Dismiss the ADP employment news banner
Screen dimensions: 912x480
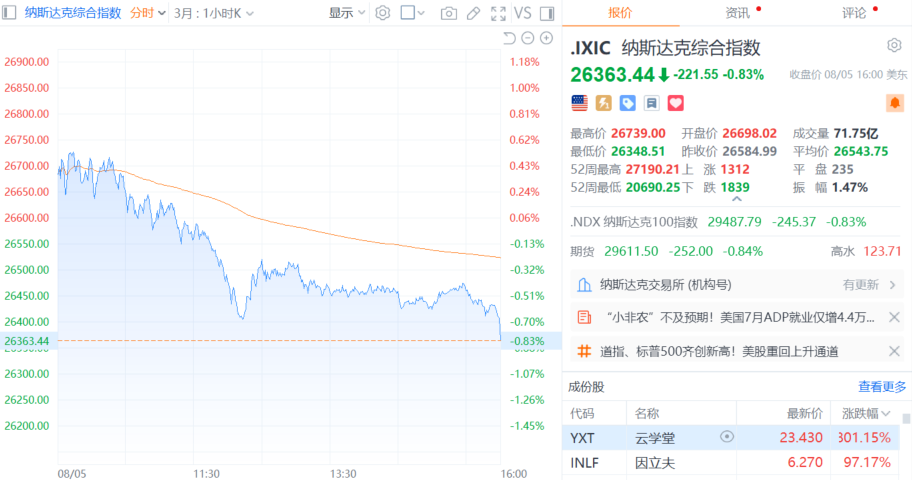pyautogui.click(x=895, y=317)
